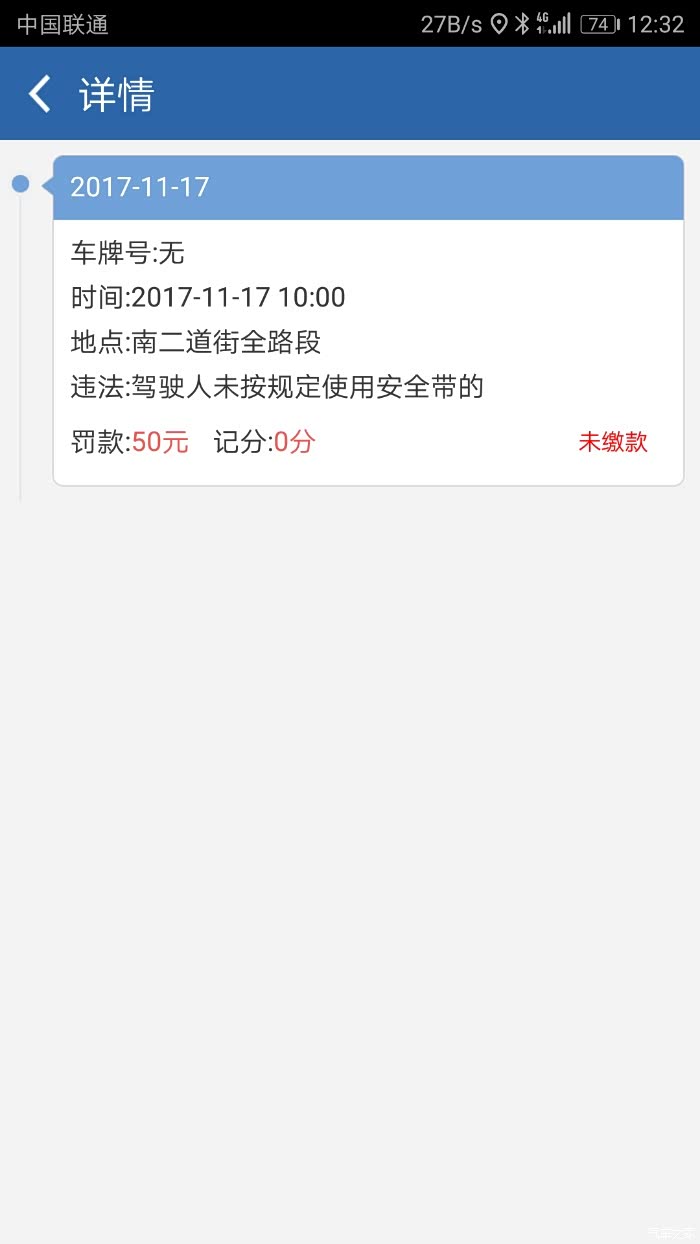Tap the 未缴款 unpaid status link

[612, 442]
